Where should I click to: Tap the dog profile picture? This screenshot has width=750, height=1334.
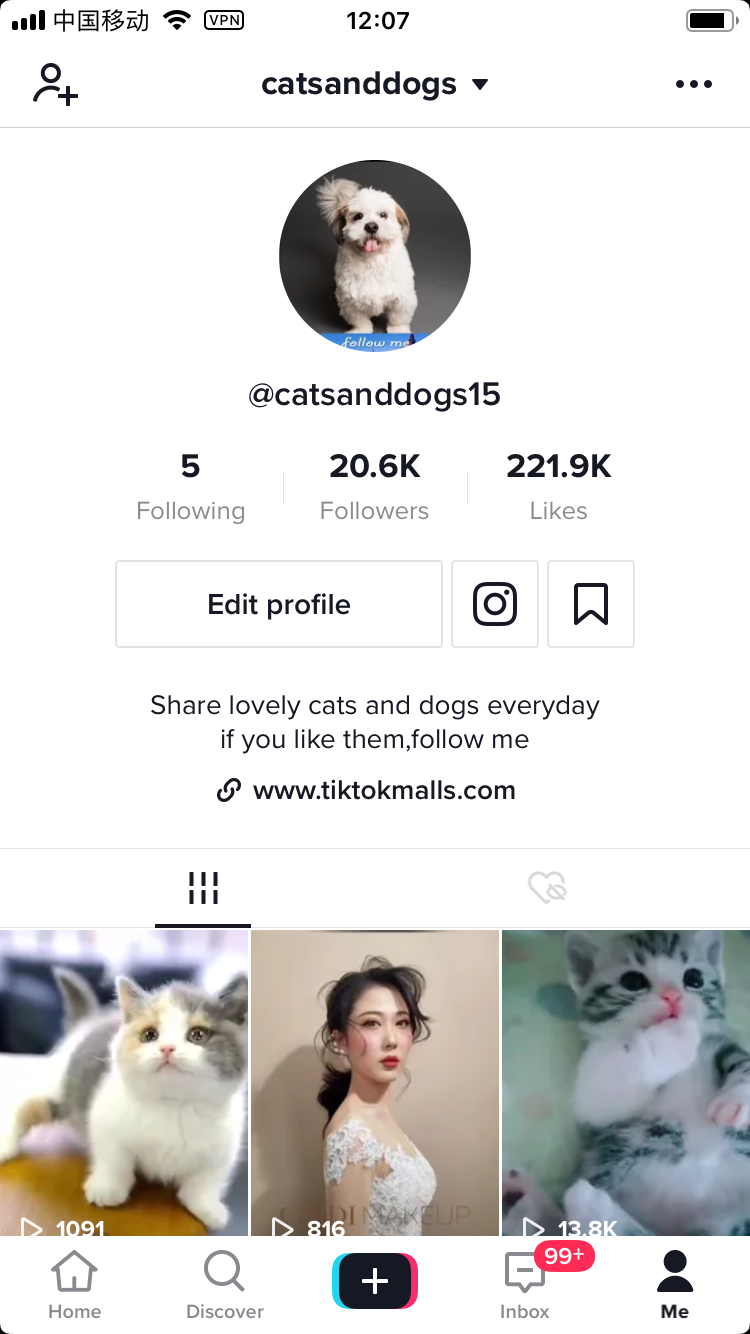[x=375, y=256]
